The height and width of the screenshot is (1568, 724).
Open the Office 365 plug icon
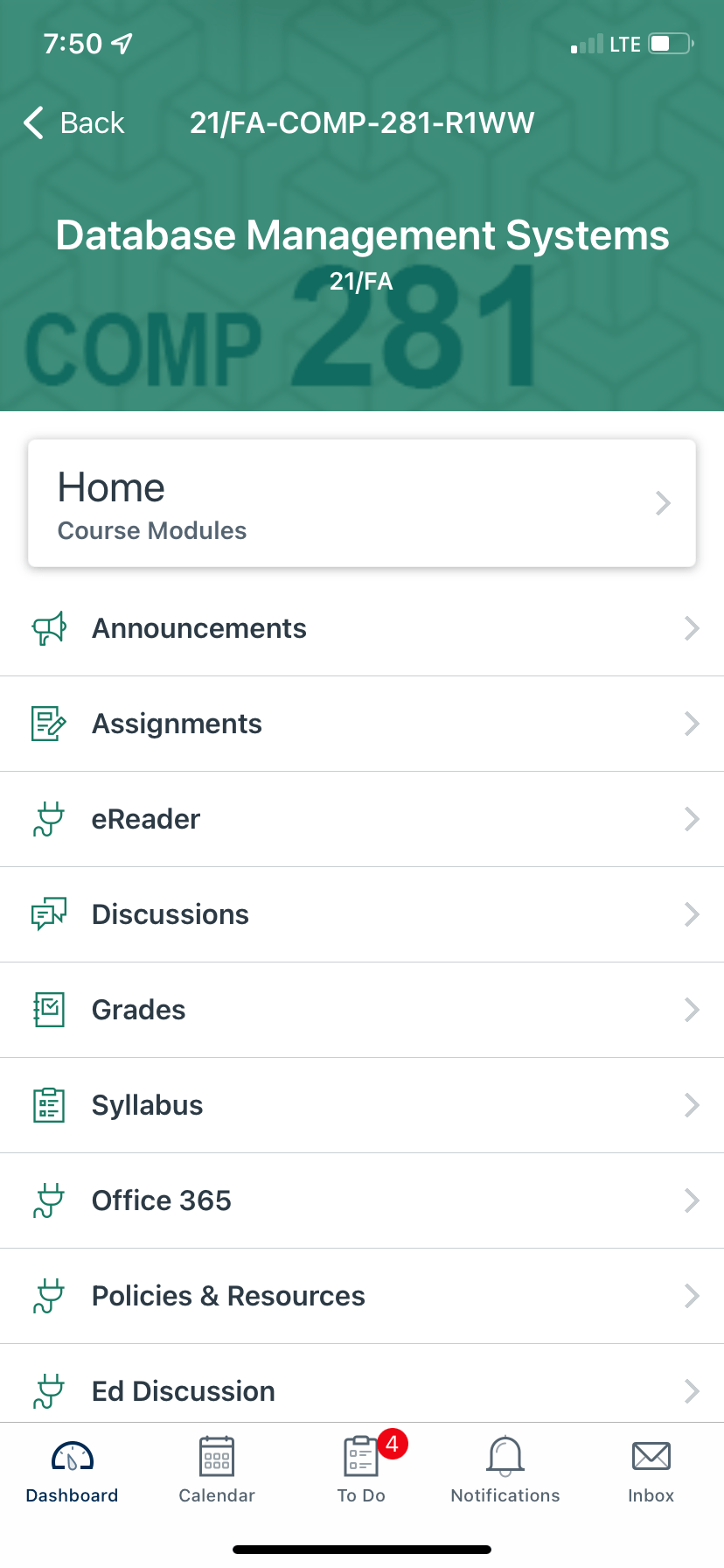(48, 1200)
